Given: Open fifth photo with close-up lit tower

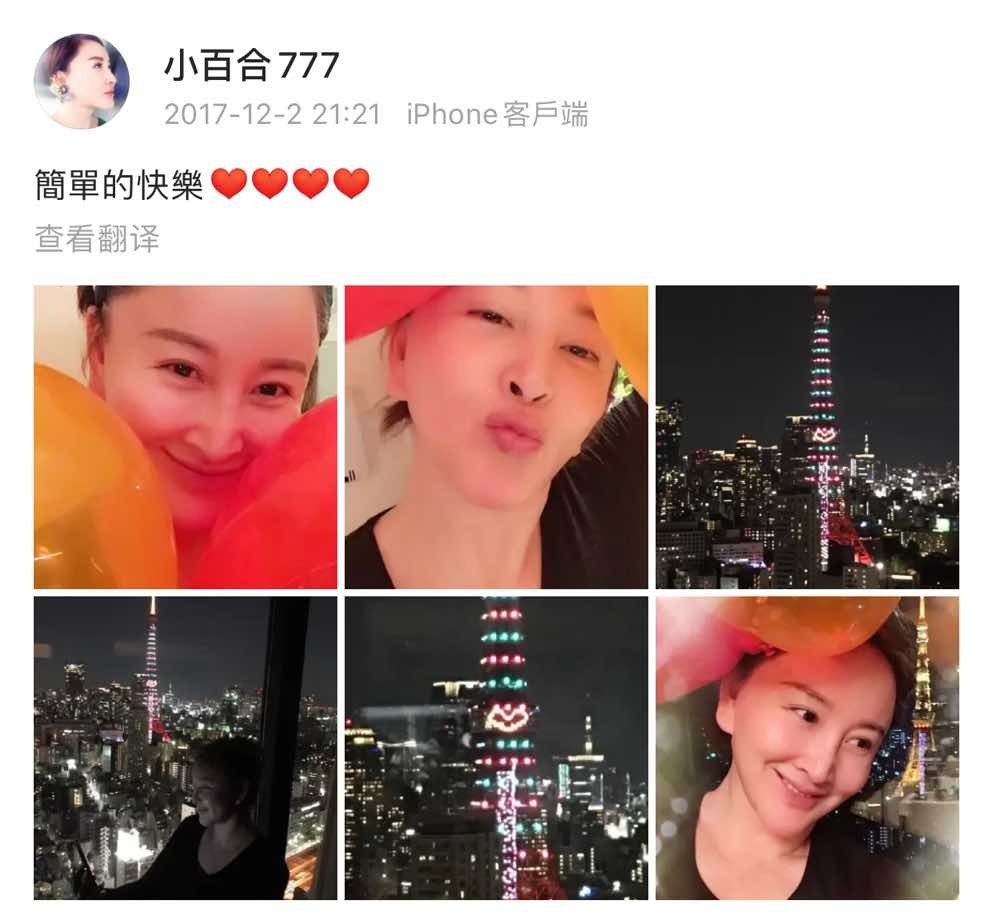Looking at the screenshot, I should tap(496, 748).
